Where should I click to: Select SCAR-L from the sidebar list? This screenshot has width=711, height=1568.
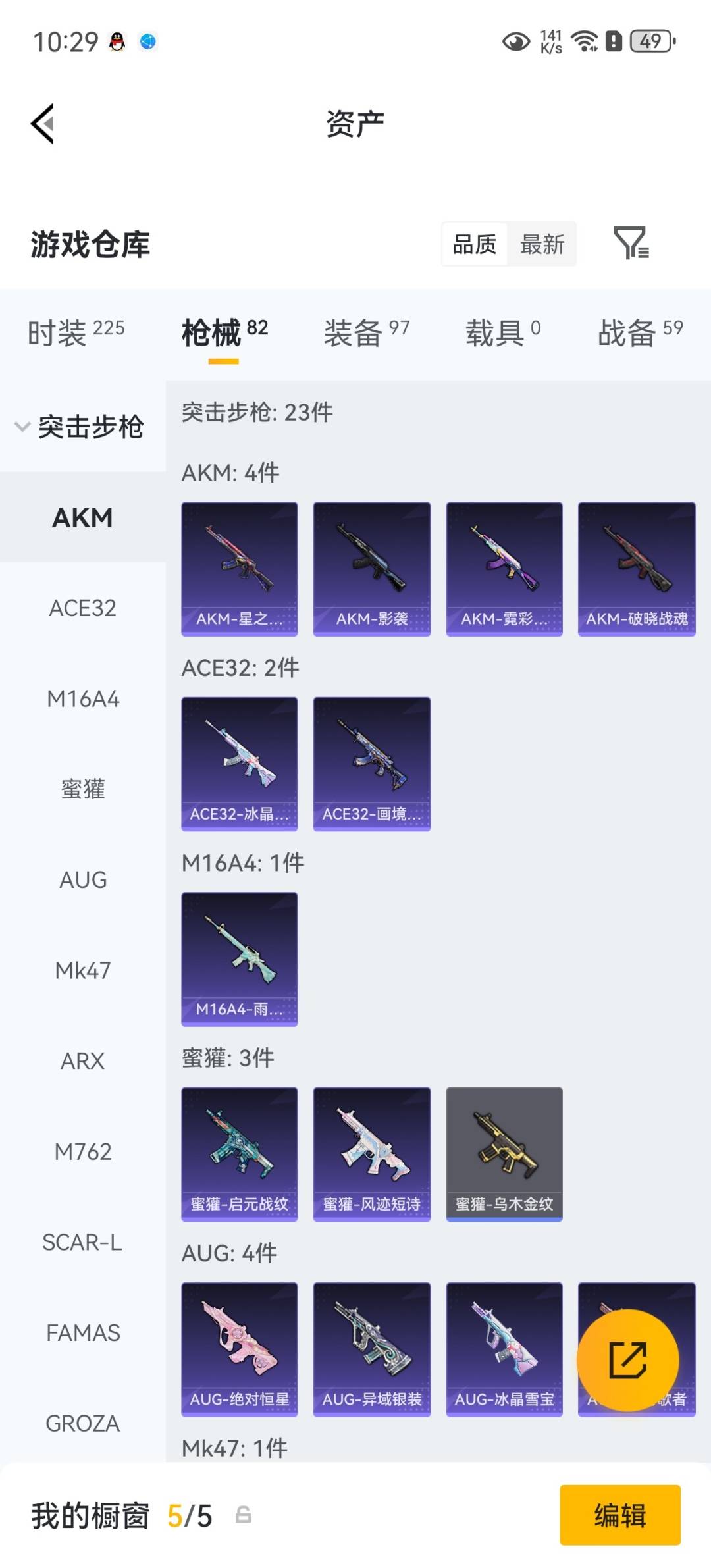82,1241
